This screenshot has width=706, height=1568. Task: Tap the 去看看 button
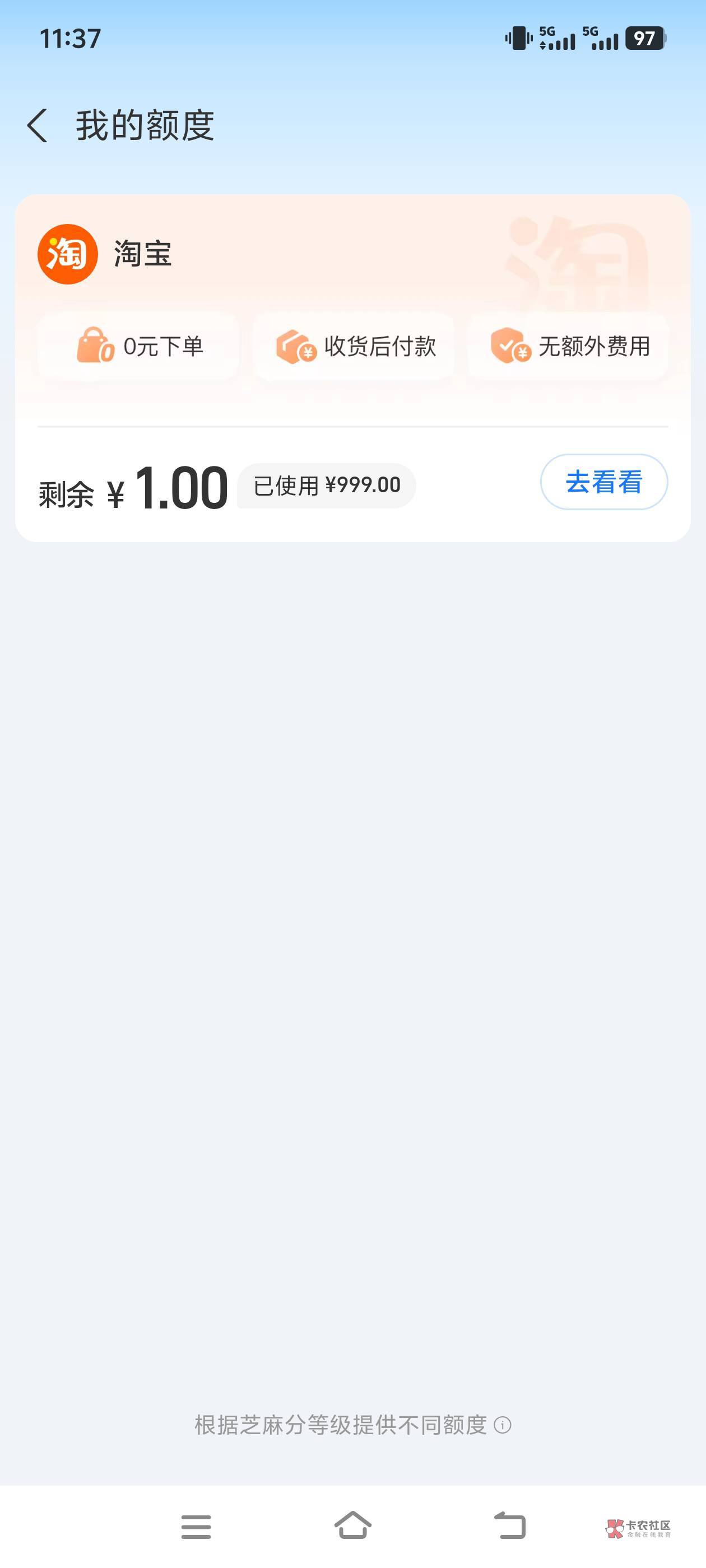tap(603, 482)
